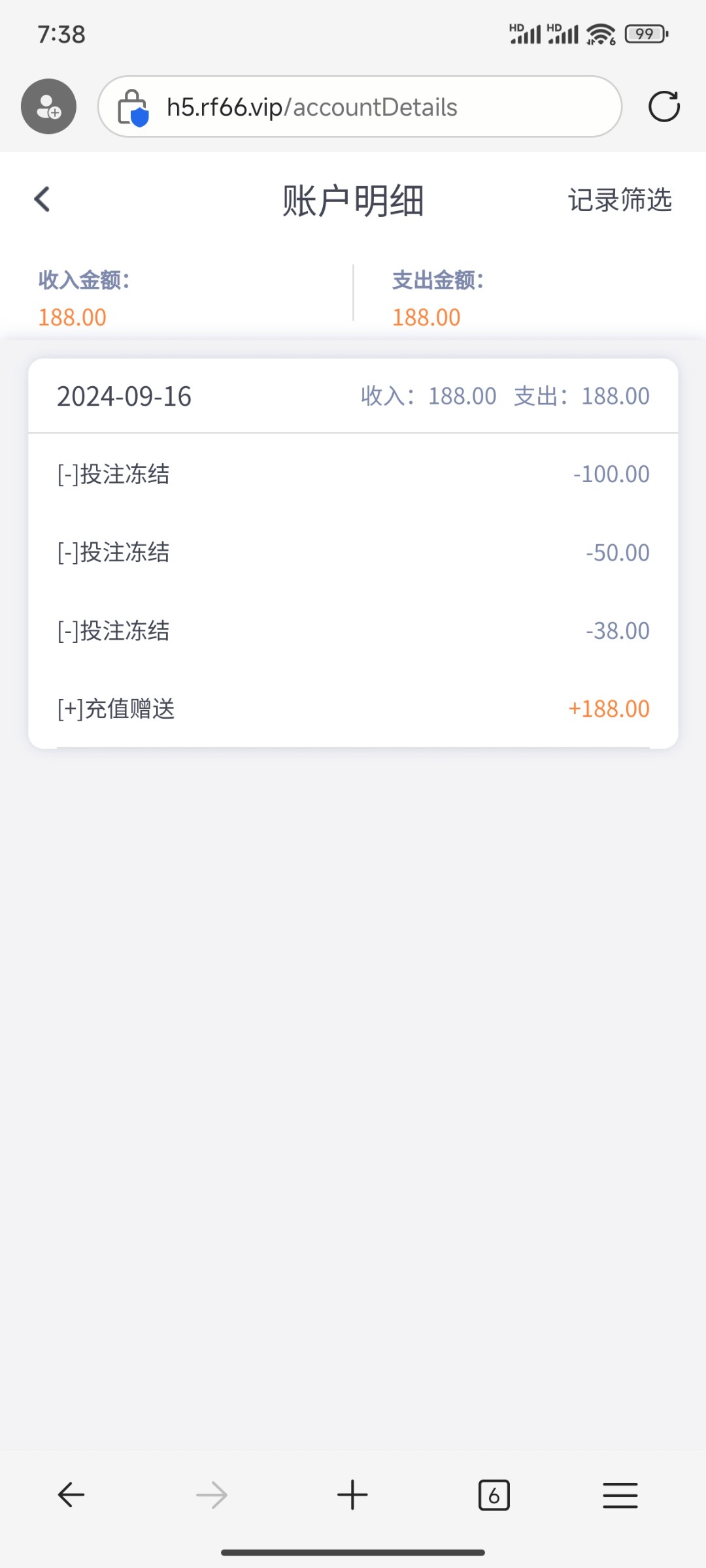The height and width of the screenshot is (1568, 706).
Task: Open the browser profile avatar
Action: [48, 106]
